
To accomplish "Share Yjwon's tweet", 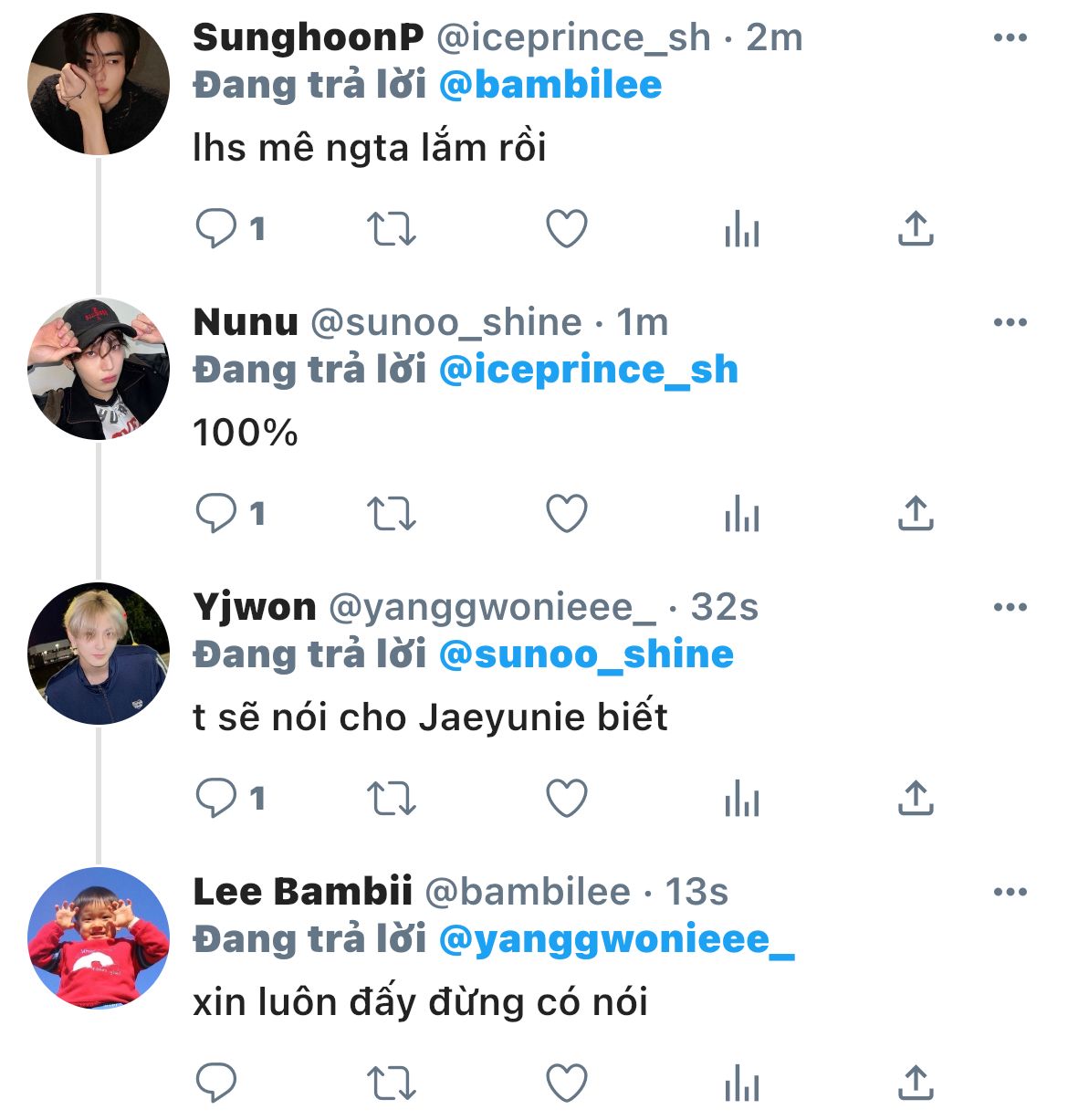I will pos(916,799).
